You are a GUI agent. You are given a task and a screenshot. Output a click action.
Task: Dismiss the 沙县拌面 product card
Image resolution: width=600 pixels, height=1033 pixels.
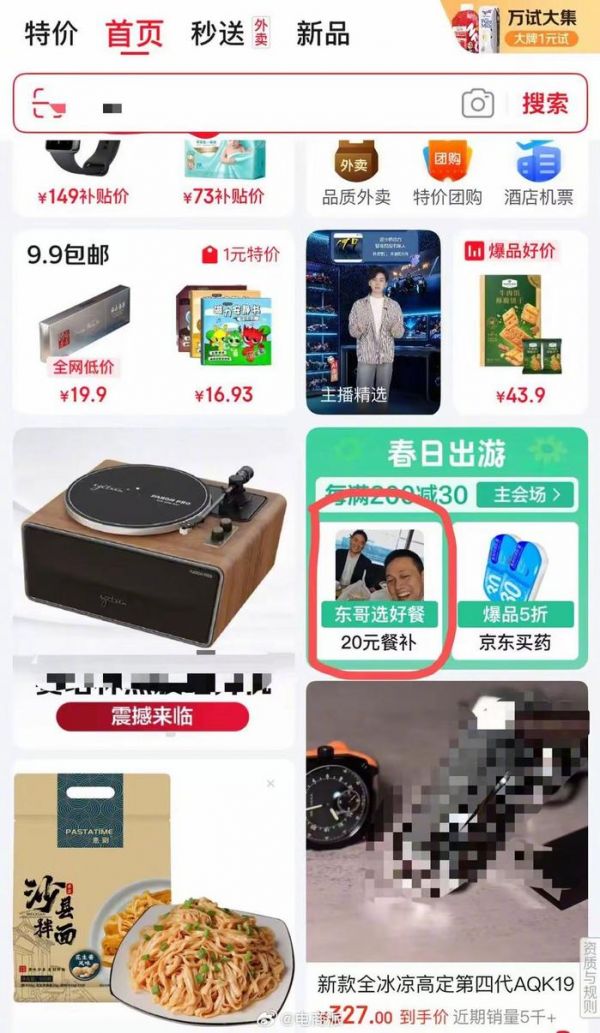click(x=270, y=784)
